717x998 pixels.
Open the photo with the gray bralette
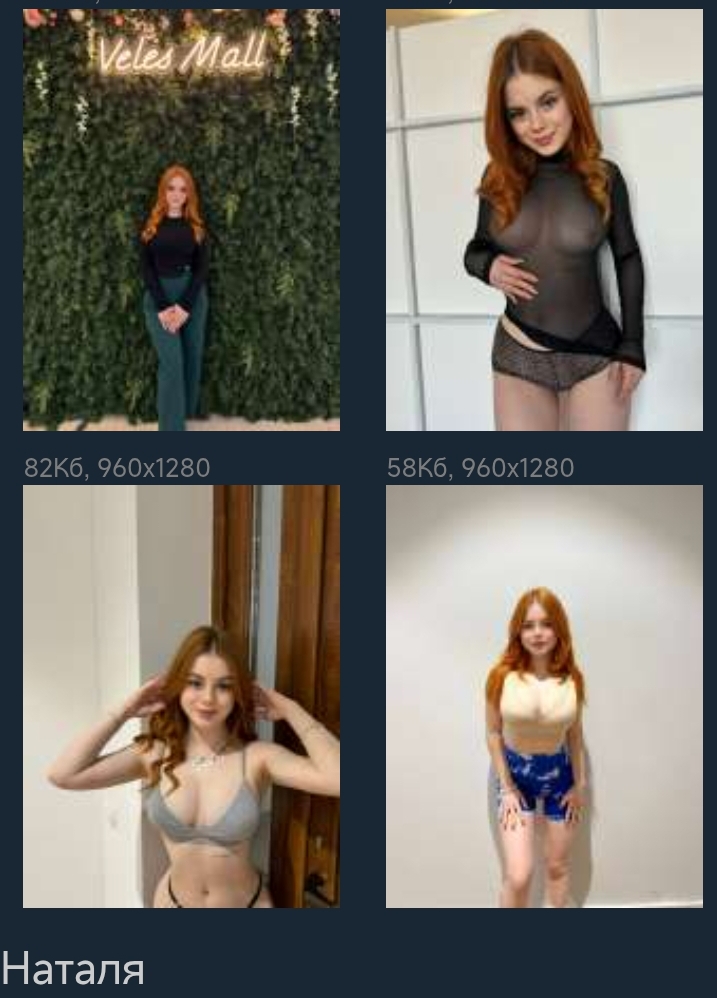[181, 696]
